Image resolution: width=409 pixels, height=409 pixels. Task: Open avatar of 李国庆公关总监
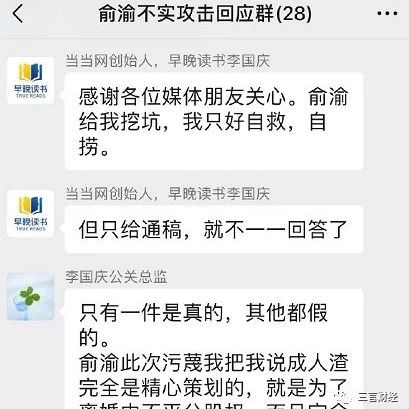(x=30, y=296)
